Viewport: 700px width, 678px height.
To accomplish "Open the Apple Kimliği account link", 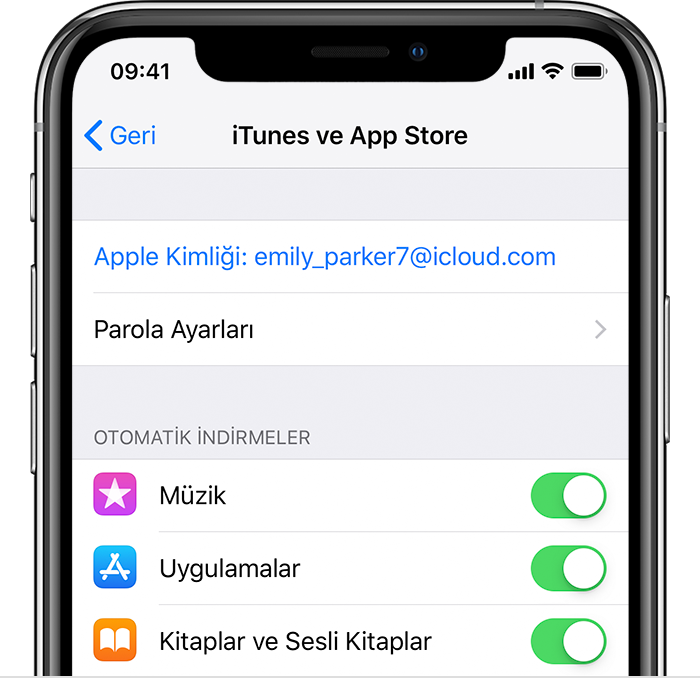I will pyautogui.click(x=324, y=257).
